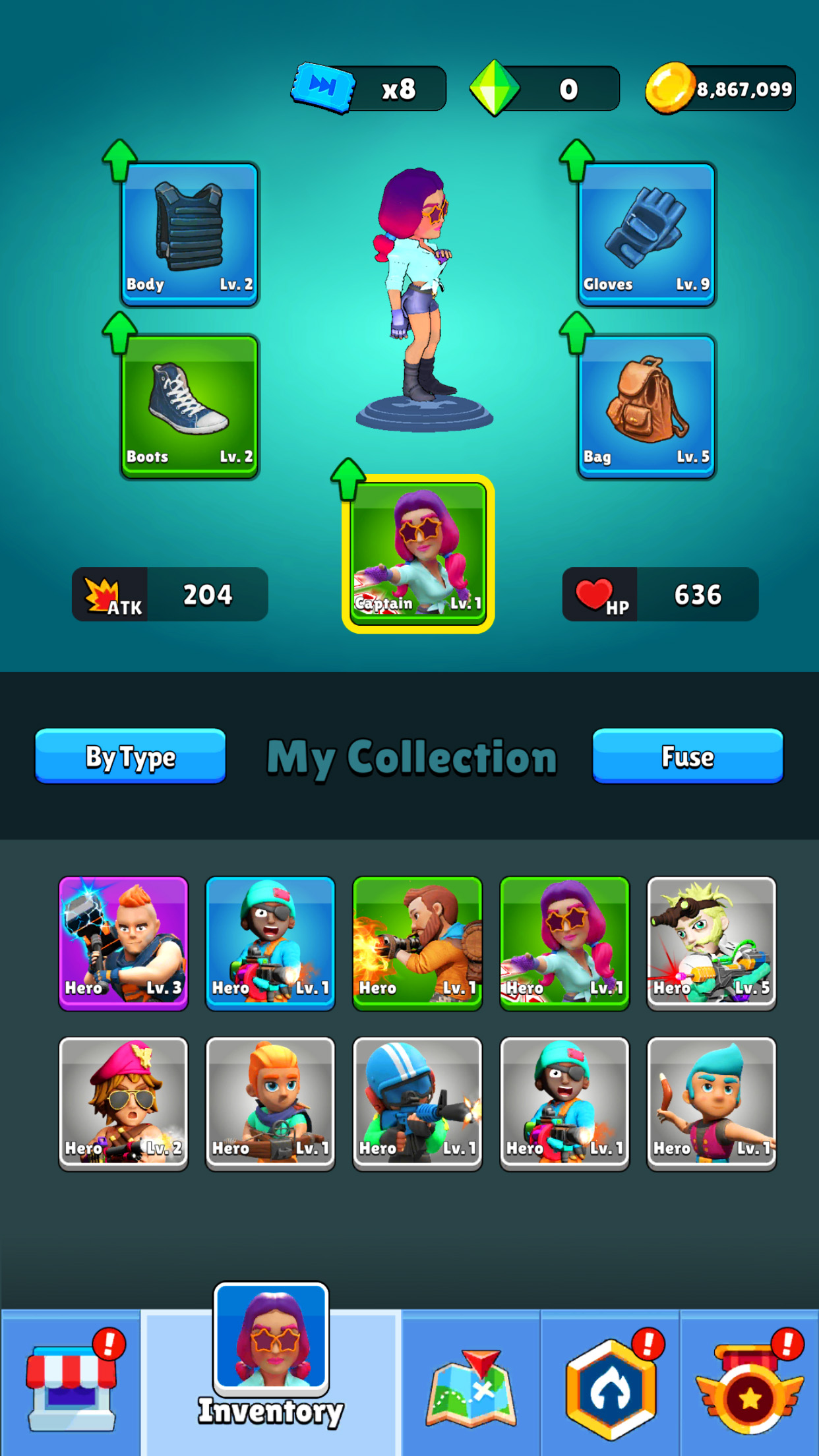This screenshot has height=1456, width=819.
Task: Select the purple Lv. 3 hammer hero
Action: [123, 943]
